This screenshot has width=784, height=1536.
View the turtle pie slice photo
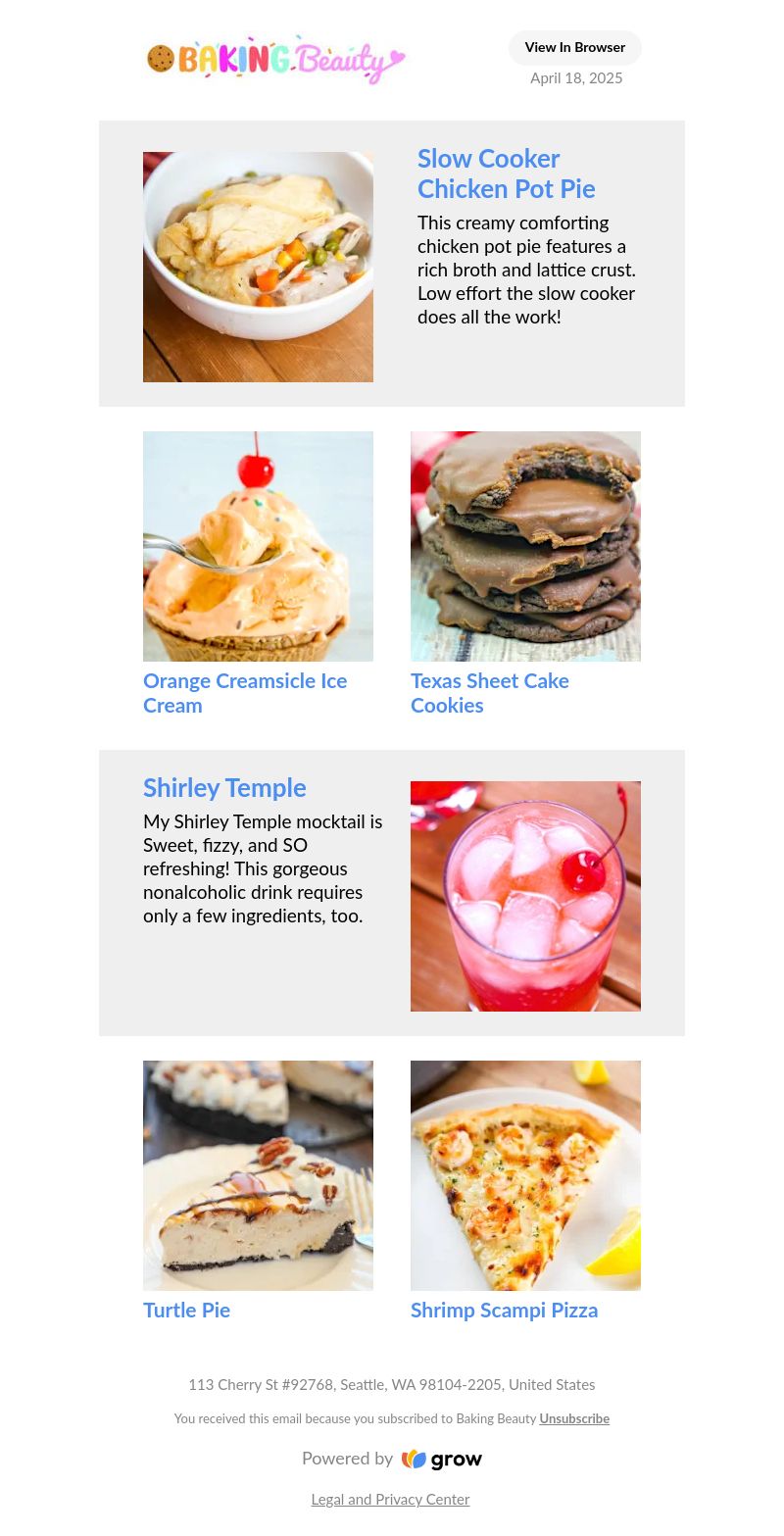point(258,1175)
